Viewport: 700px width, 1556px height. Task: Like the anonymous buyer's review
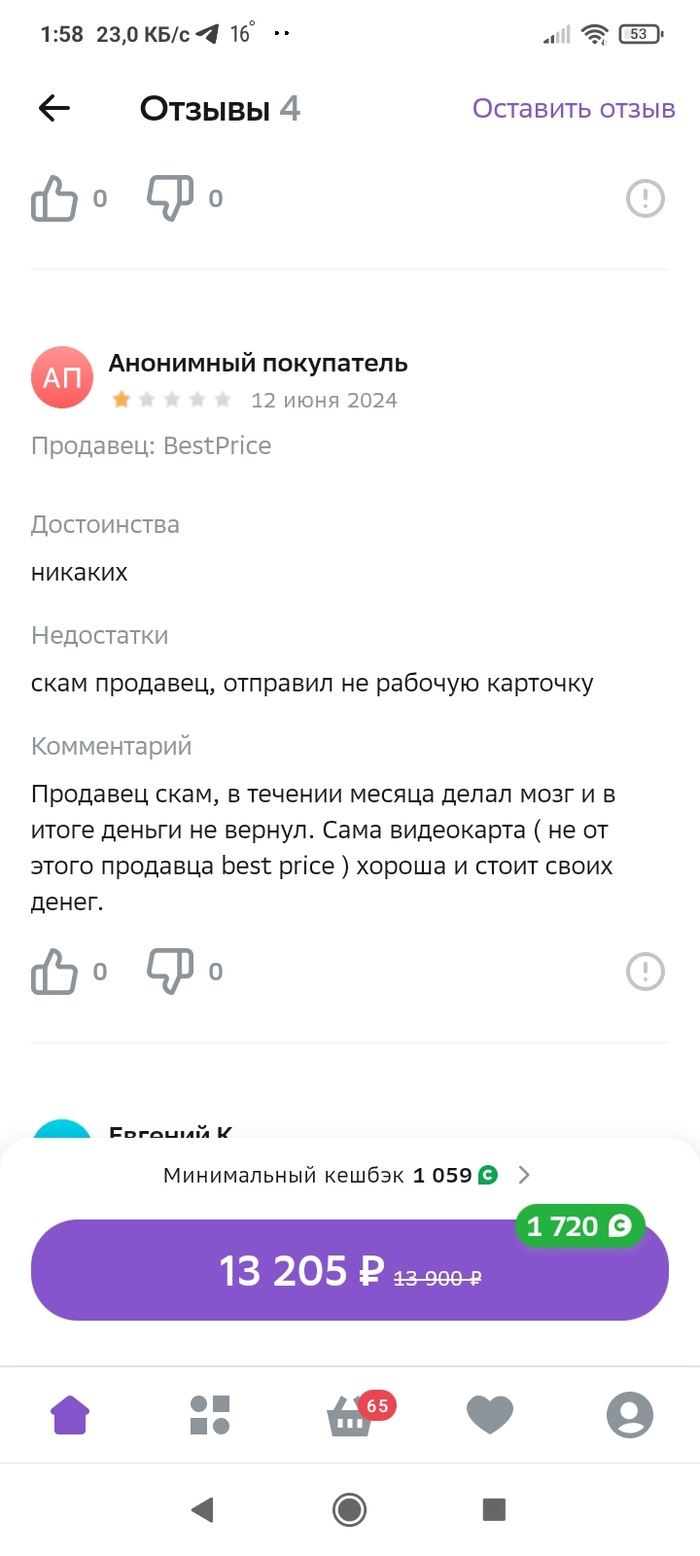54,971
